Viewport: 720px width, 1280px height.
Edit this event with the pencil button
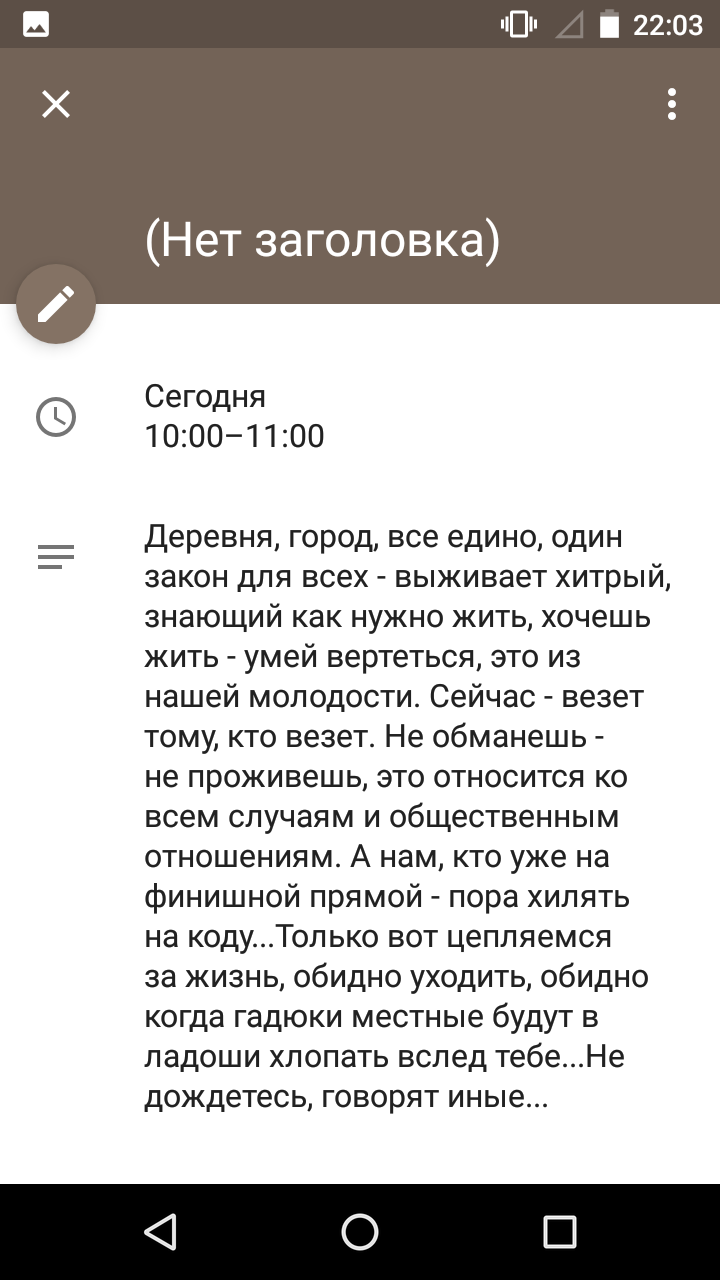(56, 304)
